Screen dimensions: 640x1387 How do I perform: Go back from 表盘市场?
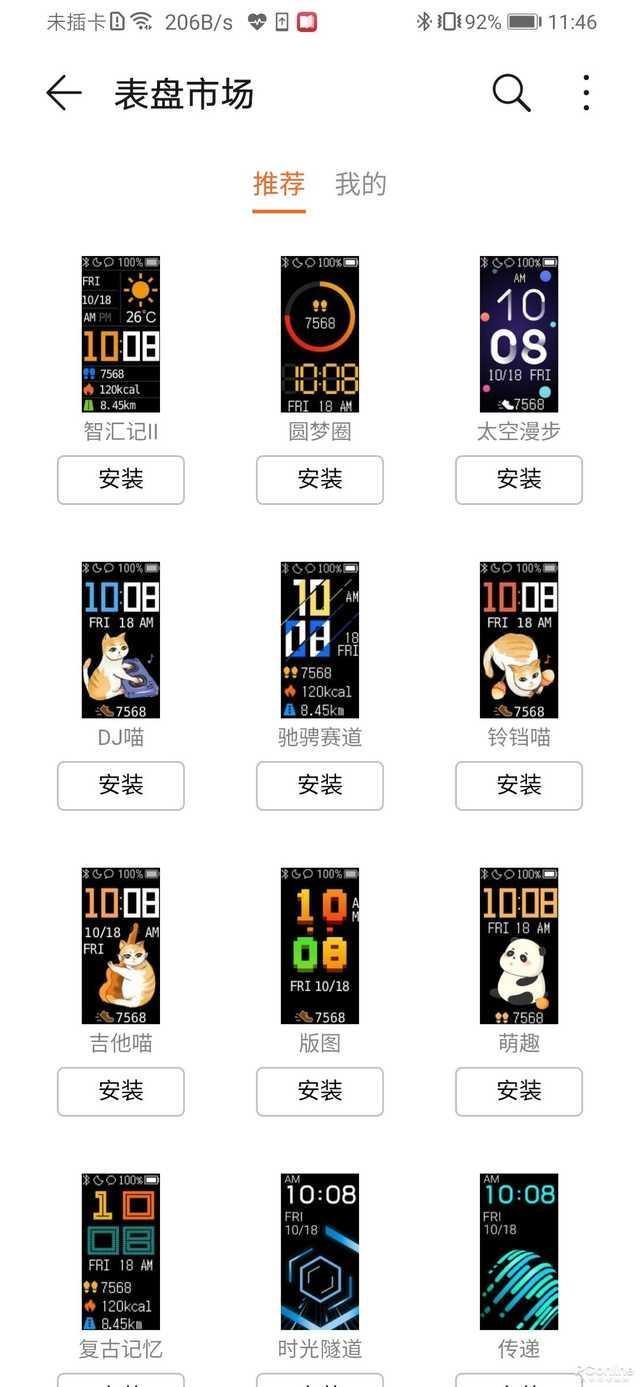pos(63,94)
